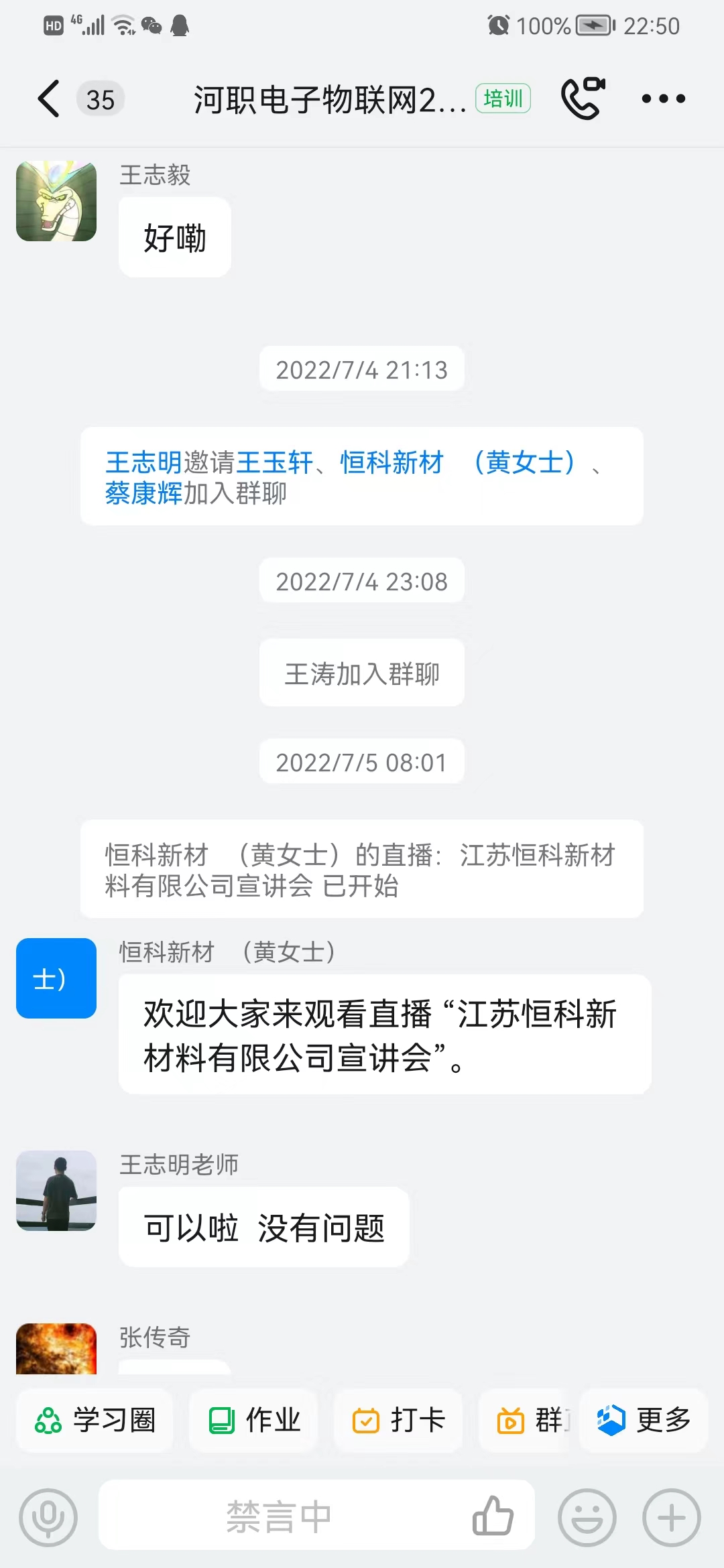Tap the 禁言中 message input box
Viewport: 724px width, 1568px height.
point(278,1516)
